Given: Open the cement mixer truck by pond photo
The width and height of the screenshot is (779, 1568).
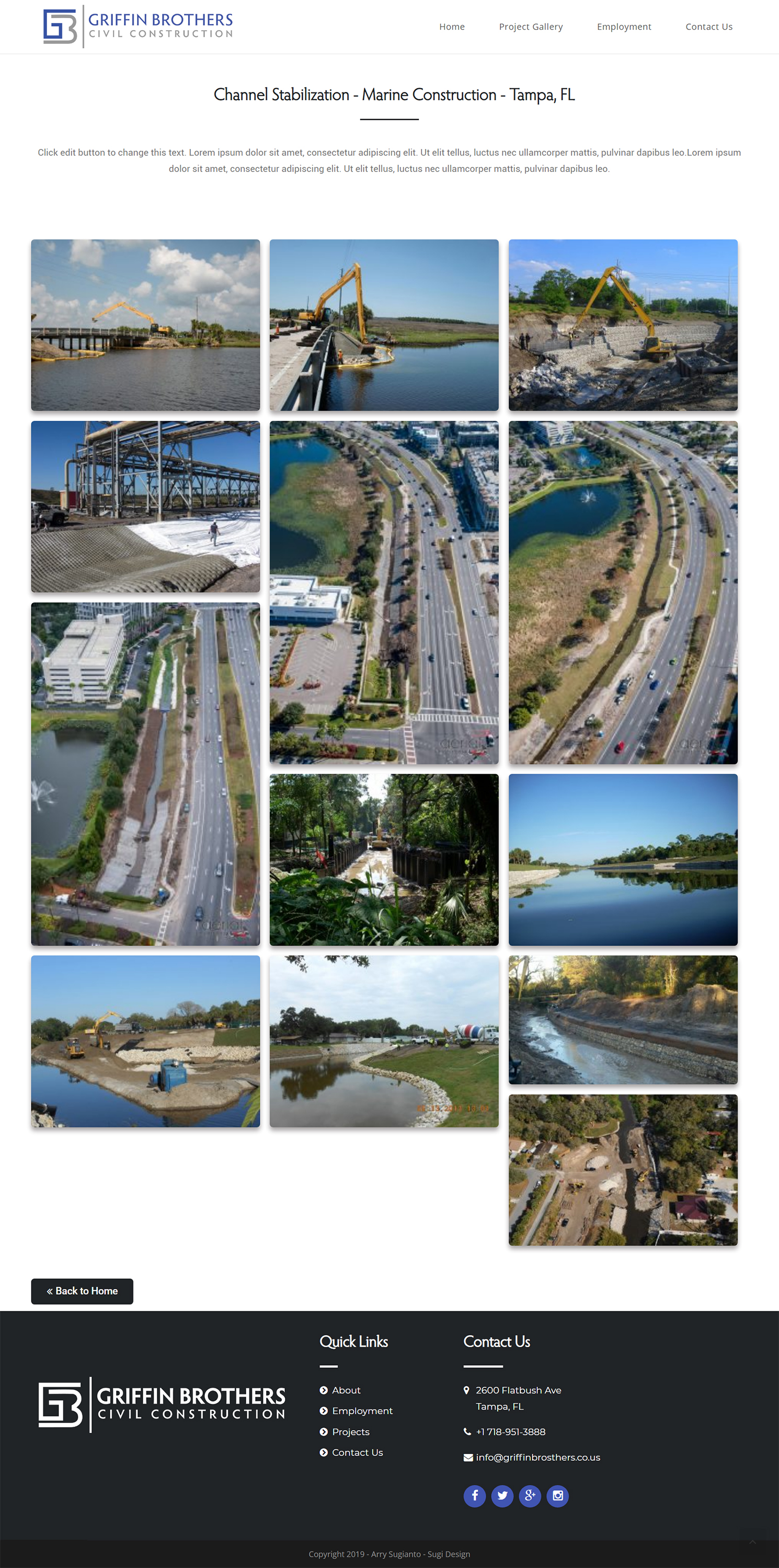Looking at the screenshot, I should click(384, 1040).
